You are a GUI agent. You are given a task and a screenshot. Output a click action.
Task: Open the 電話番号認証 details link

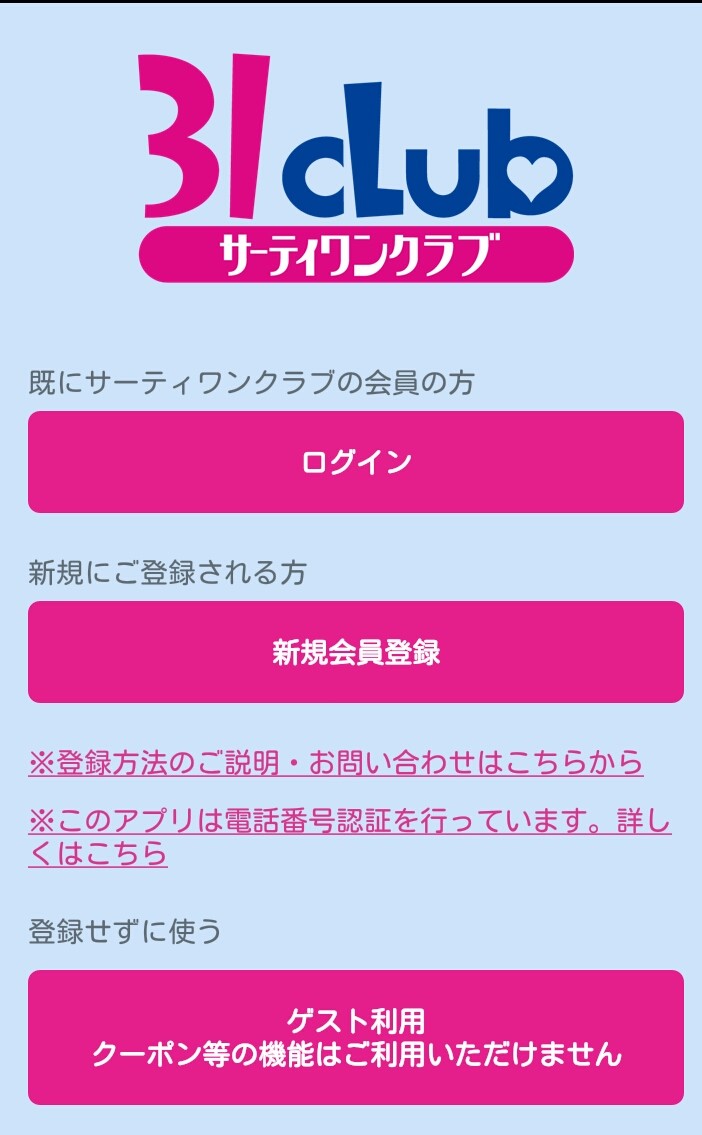pyautogui.click(x=349, y=824)
